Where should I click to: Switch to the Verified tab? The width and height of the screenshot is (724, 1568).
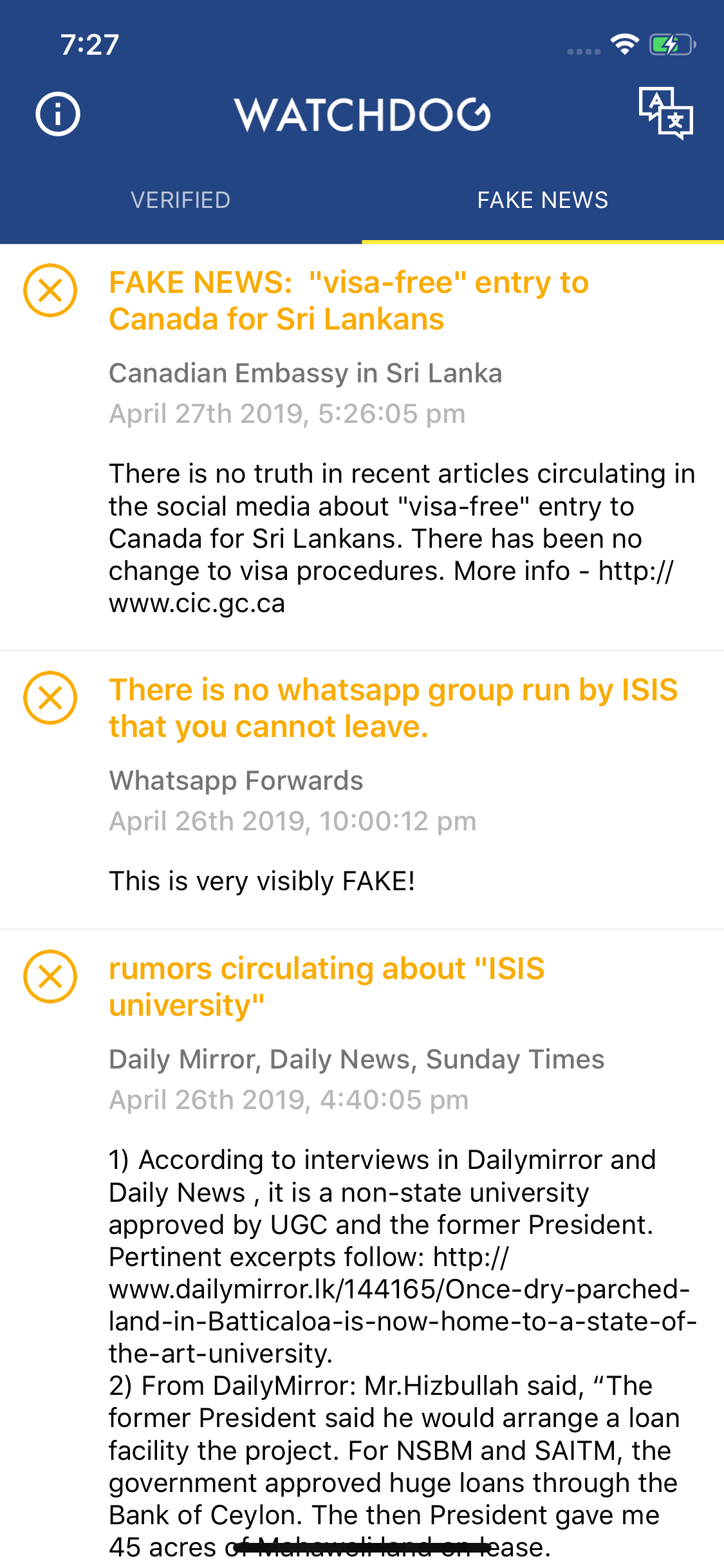(x=180, y=200)
